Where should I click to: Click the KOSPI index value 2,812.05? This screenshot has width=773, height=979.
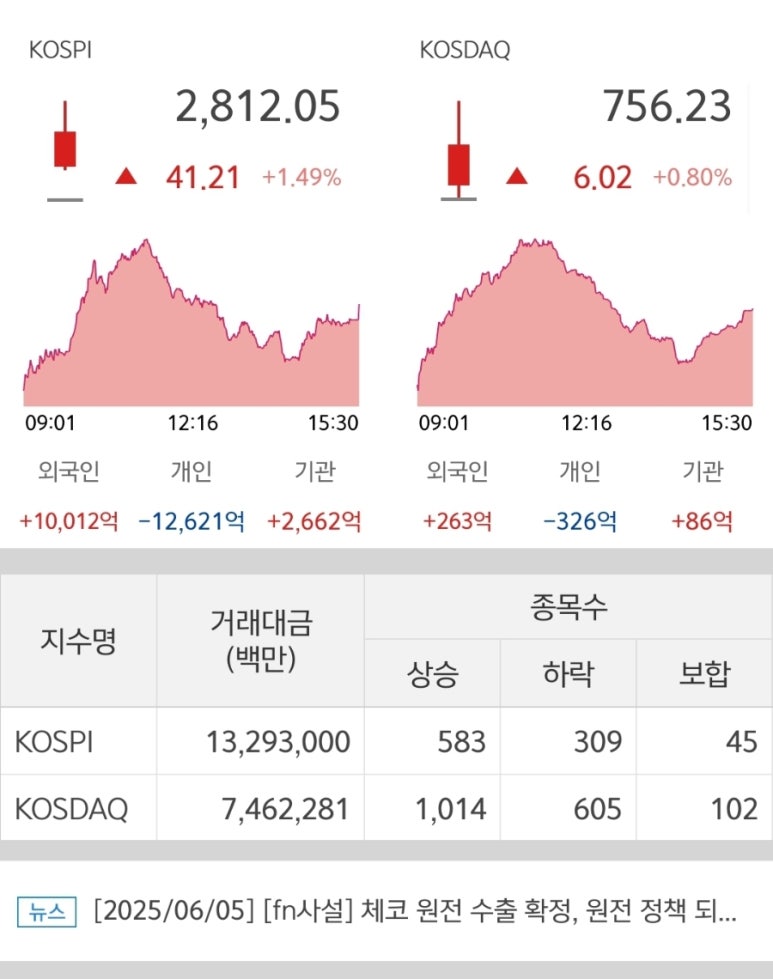pyautogui.click(x=258, y=107)
